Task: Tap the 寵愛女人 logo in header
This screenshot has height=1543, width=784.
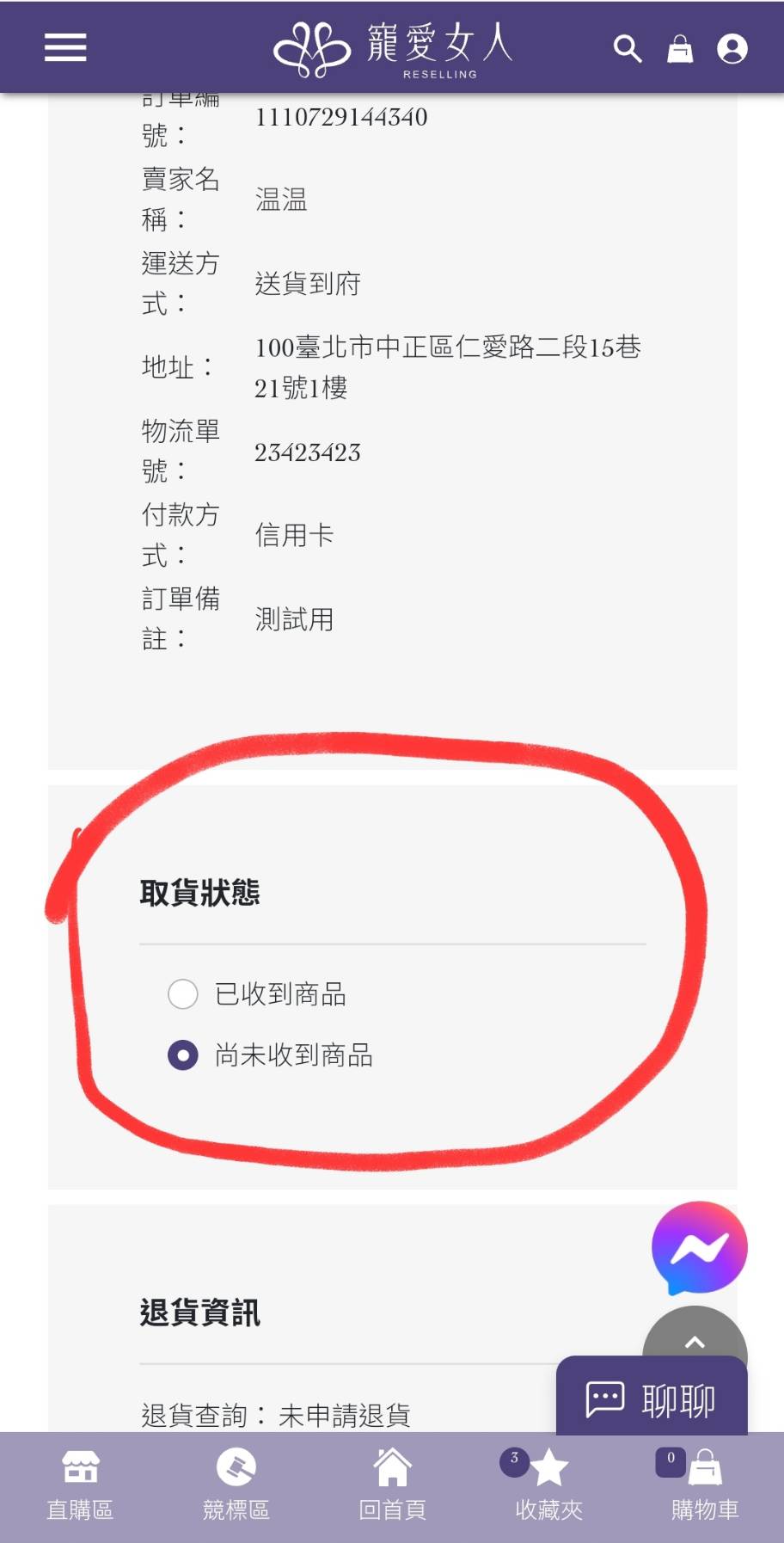Action: click(394, 49)
